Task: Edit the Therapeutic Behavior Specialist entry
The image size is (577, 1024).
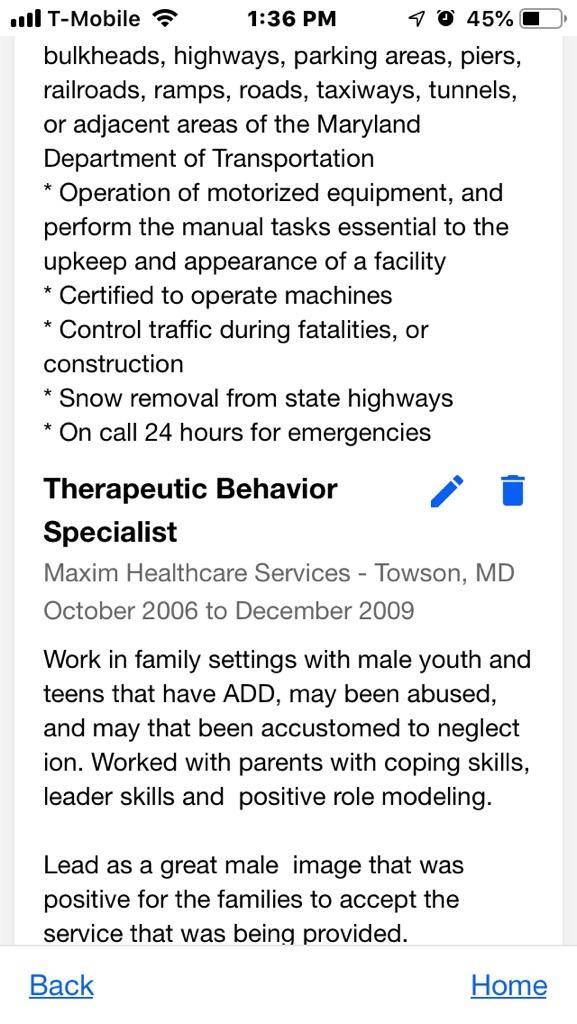Action: coord(447,491)
